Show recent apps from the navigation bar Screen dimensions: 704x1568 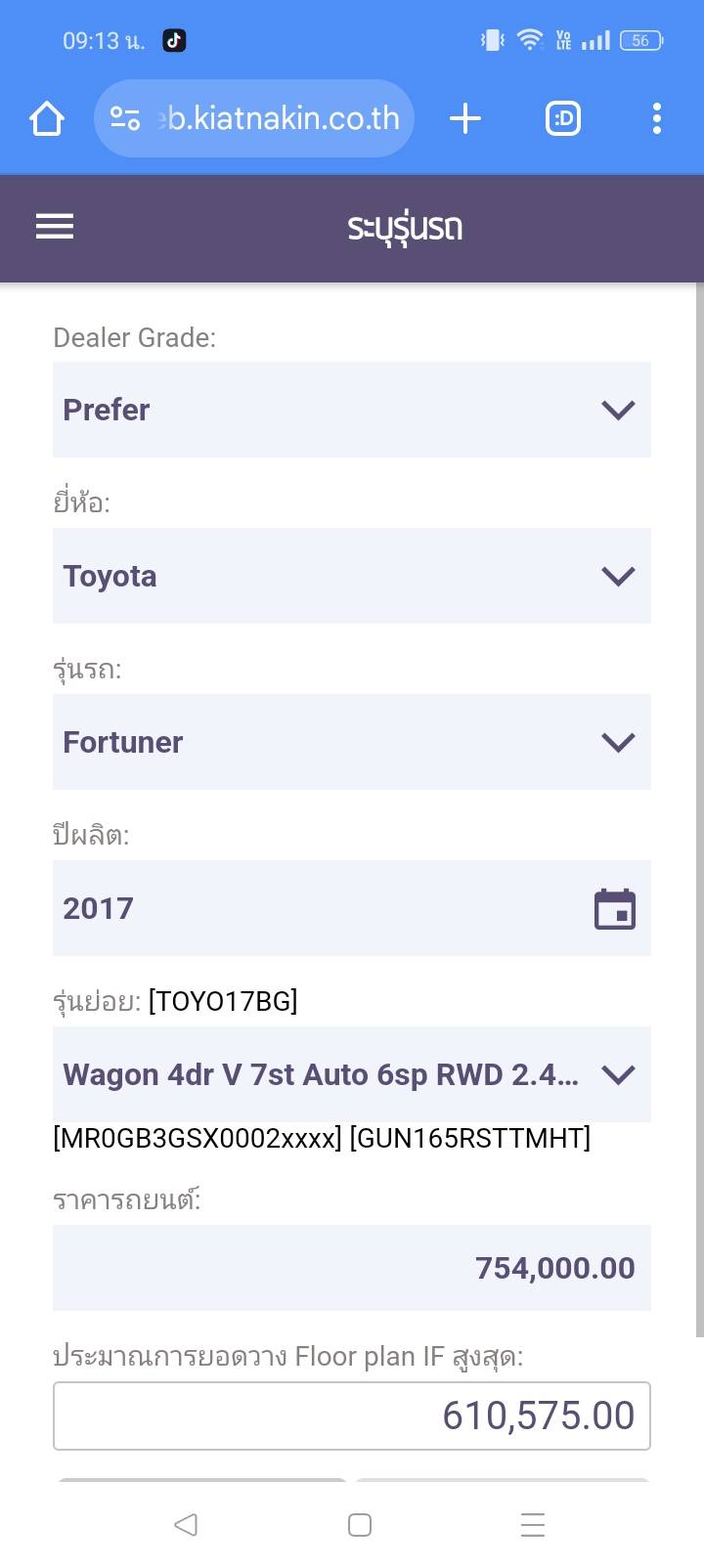[x=533, y=1524]
